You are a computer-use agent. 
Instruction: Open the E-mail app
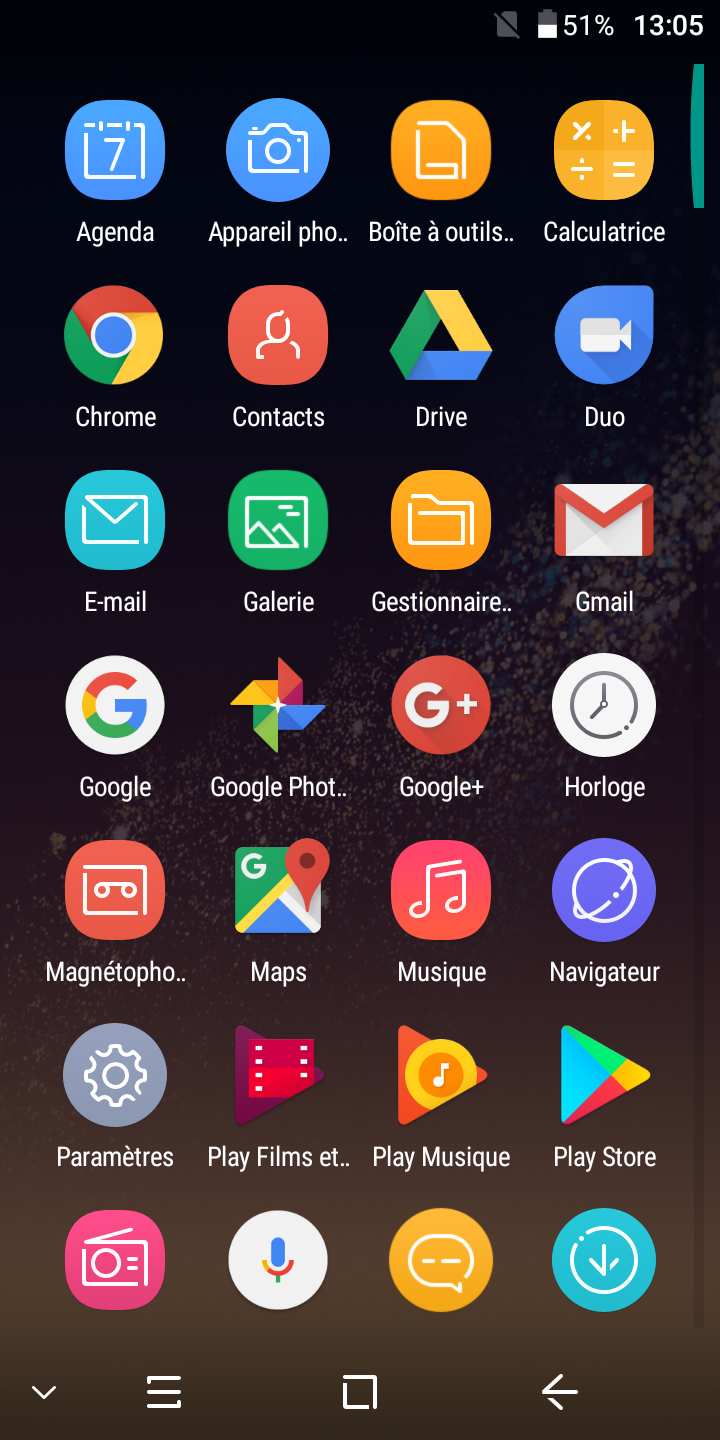[115, 520]
